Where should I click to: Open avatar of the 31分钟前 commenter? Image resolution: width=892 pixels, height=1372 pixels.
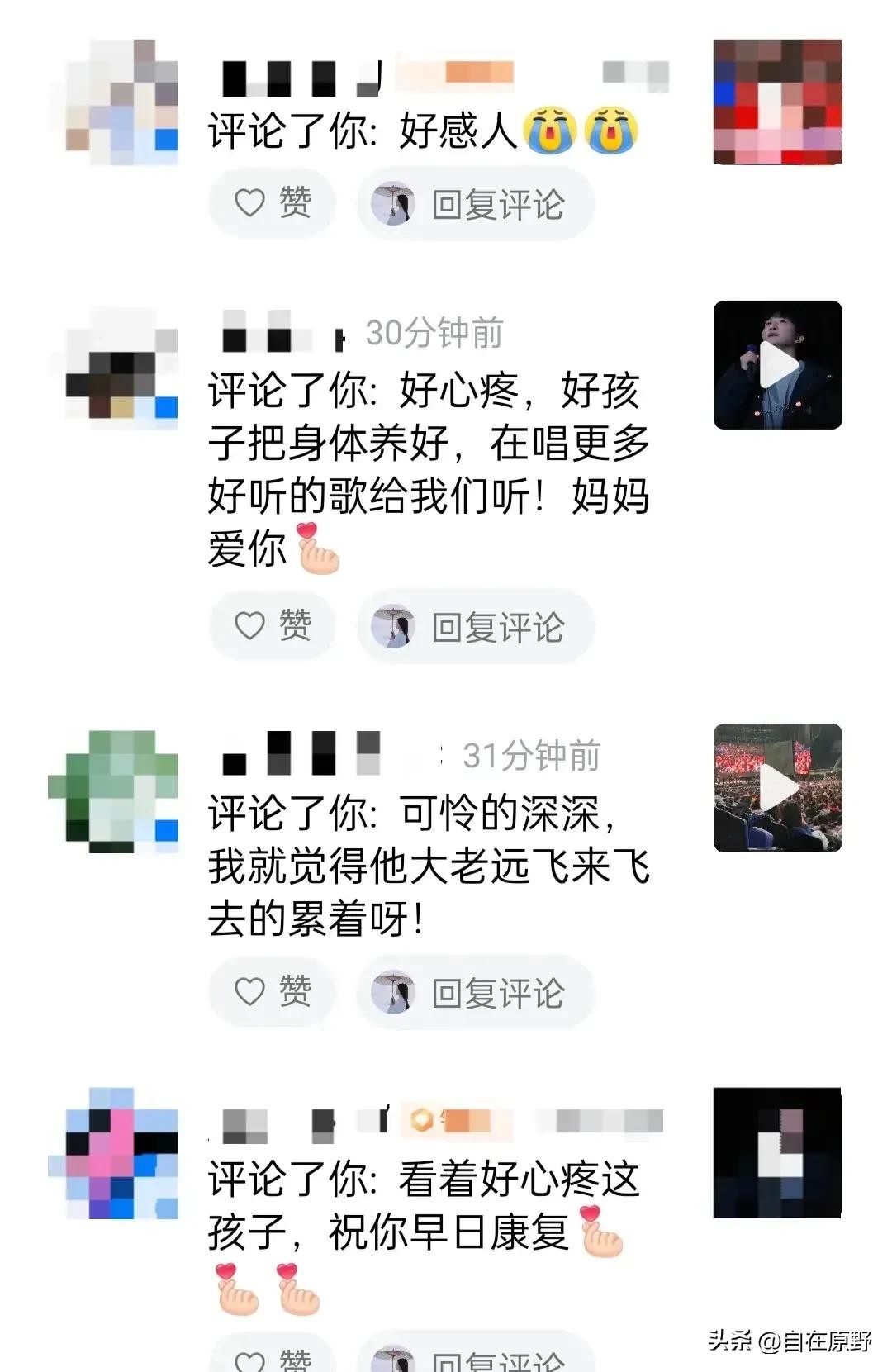tap(114, 790)
